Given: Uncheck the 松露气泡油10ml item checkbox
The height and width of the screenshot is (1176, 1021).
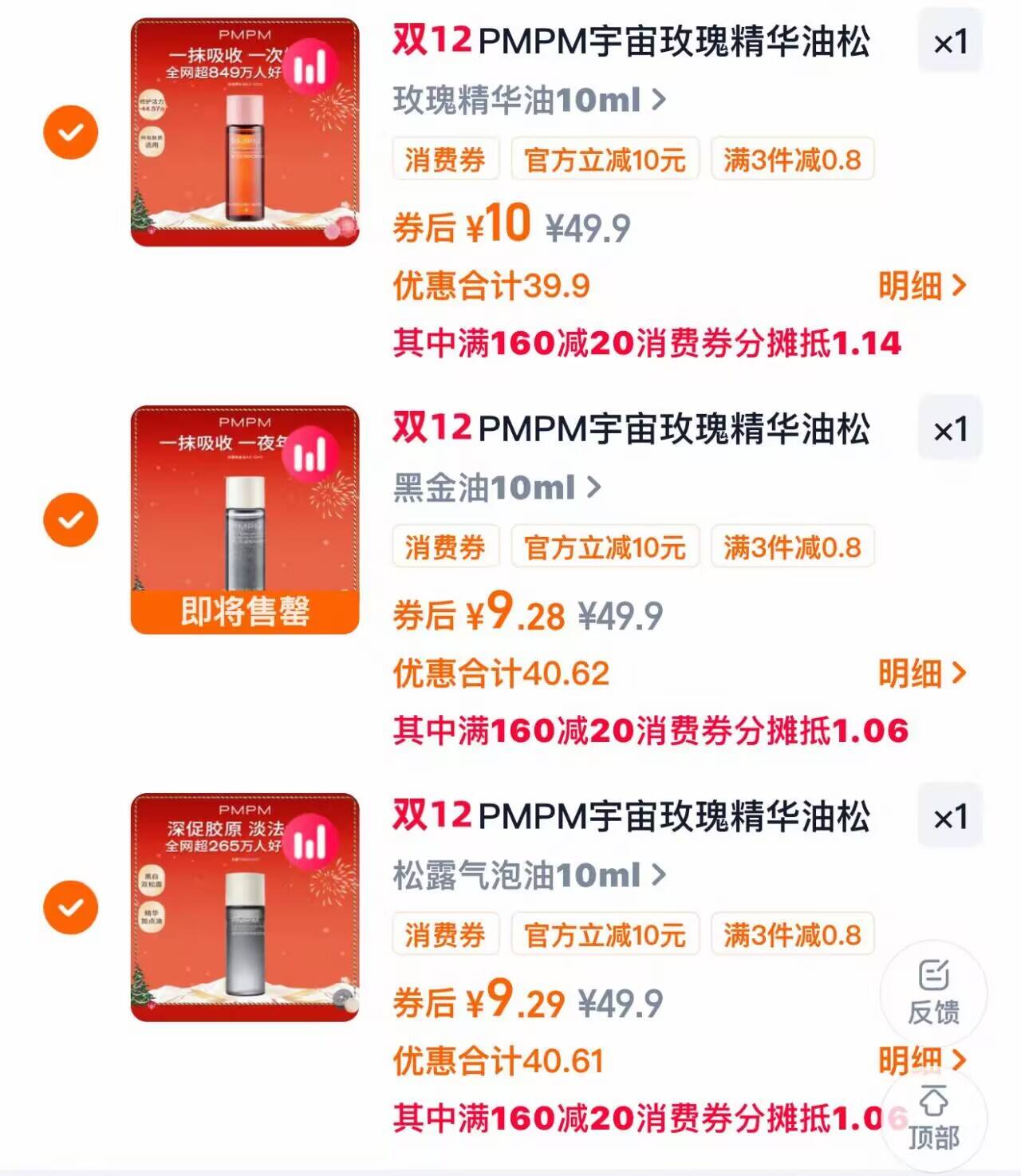Looking at the screenshot, I should coord(71,907).
